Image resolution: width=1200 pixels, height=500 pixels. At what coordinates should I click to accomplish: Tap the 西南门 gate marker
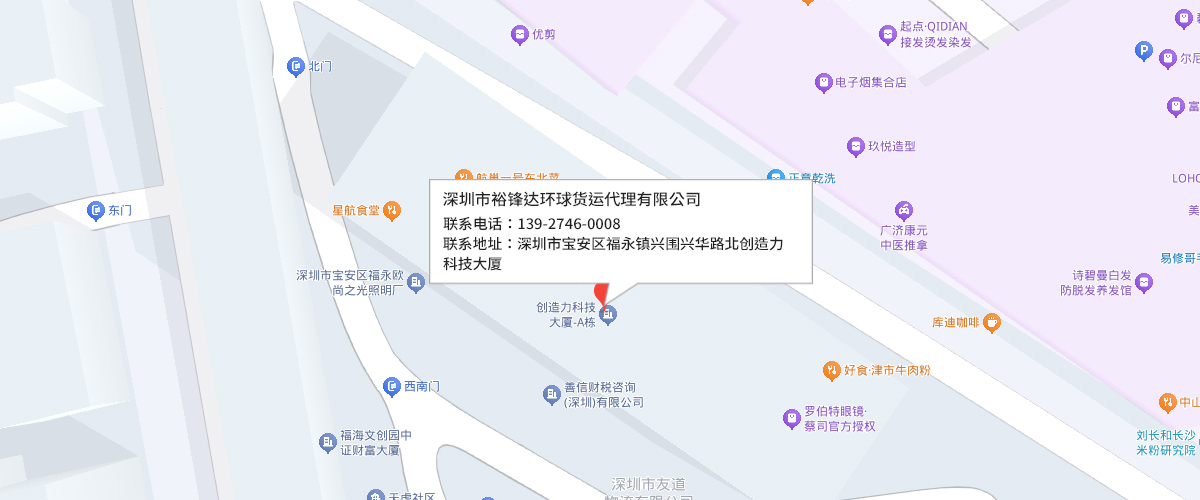tap(392, 386)
